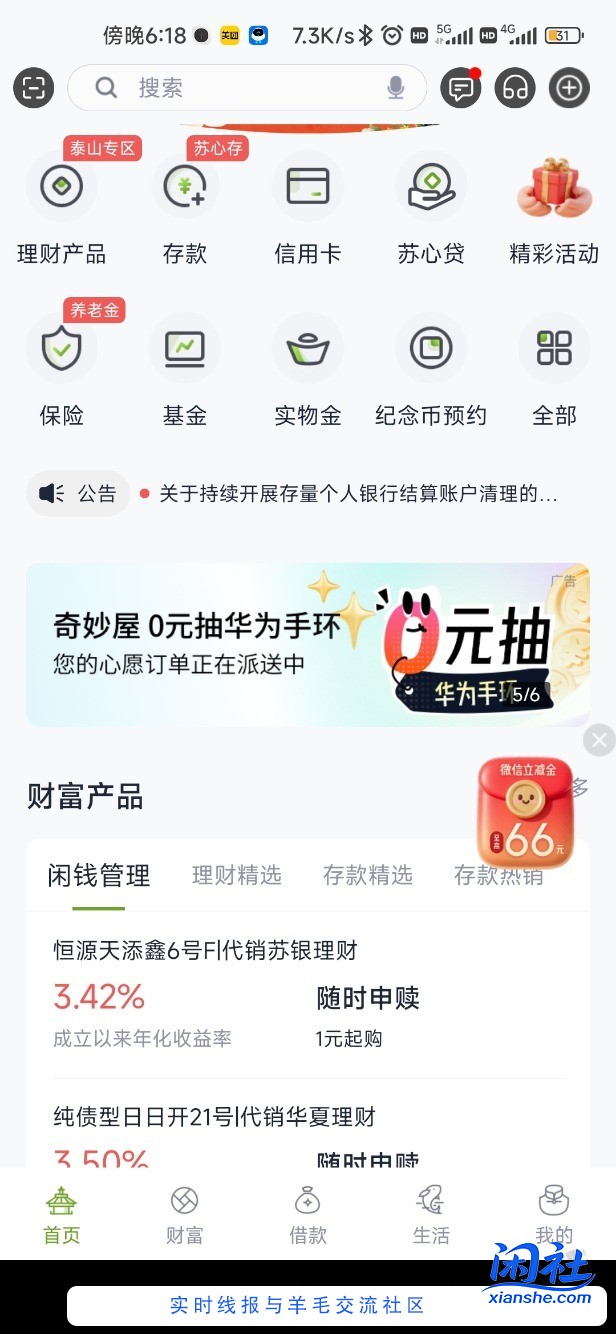Tap the 搜索 search box
This screenshot has width=616, height=1334.
tap(240, 88)
